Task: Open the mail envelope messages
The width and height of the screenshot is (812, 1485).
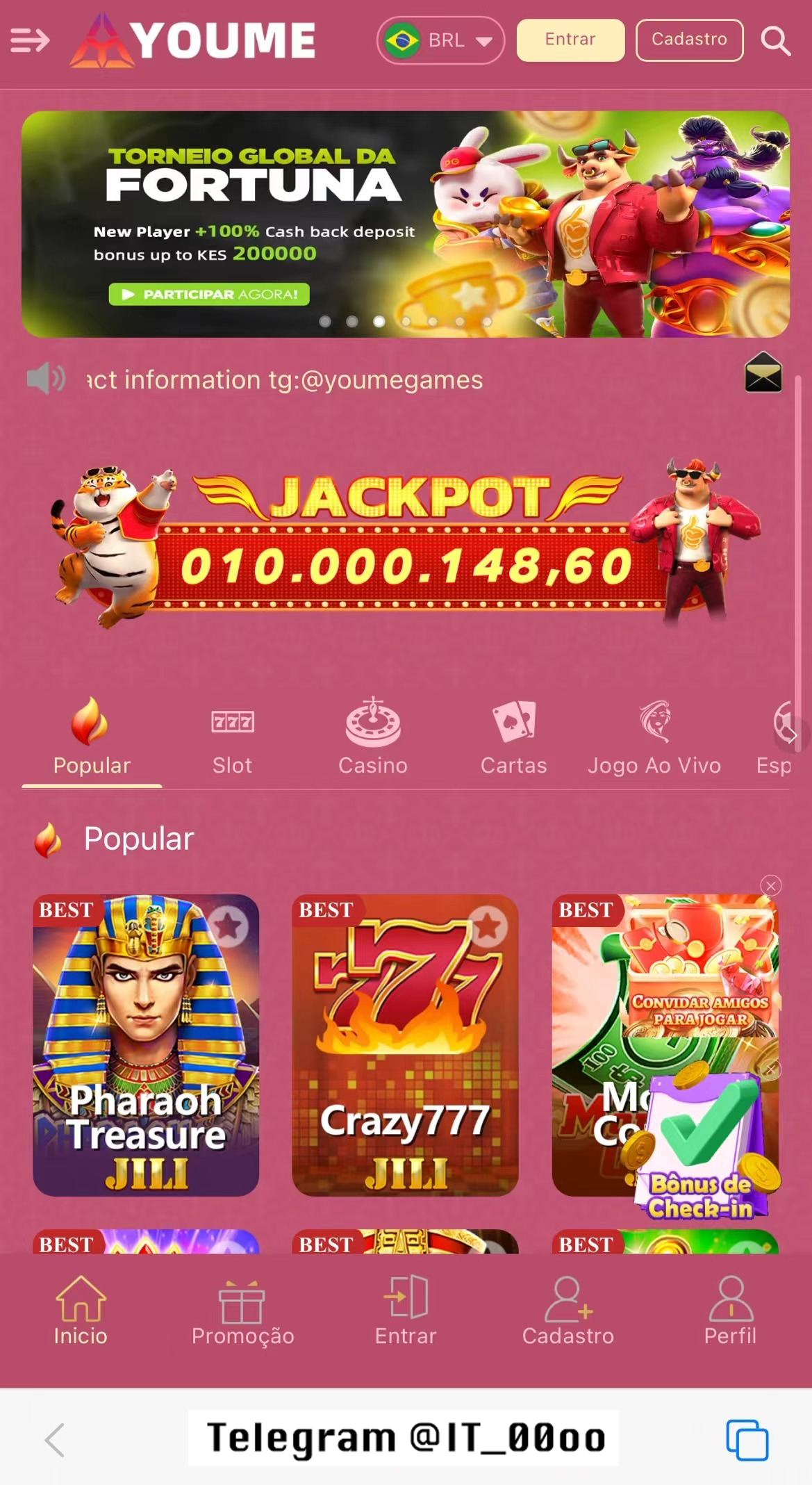Action: coord(763,373)
